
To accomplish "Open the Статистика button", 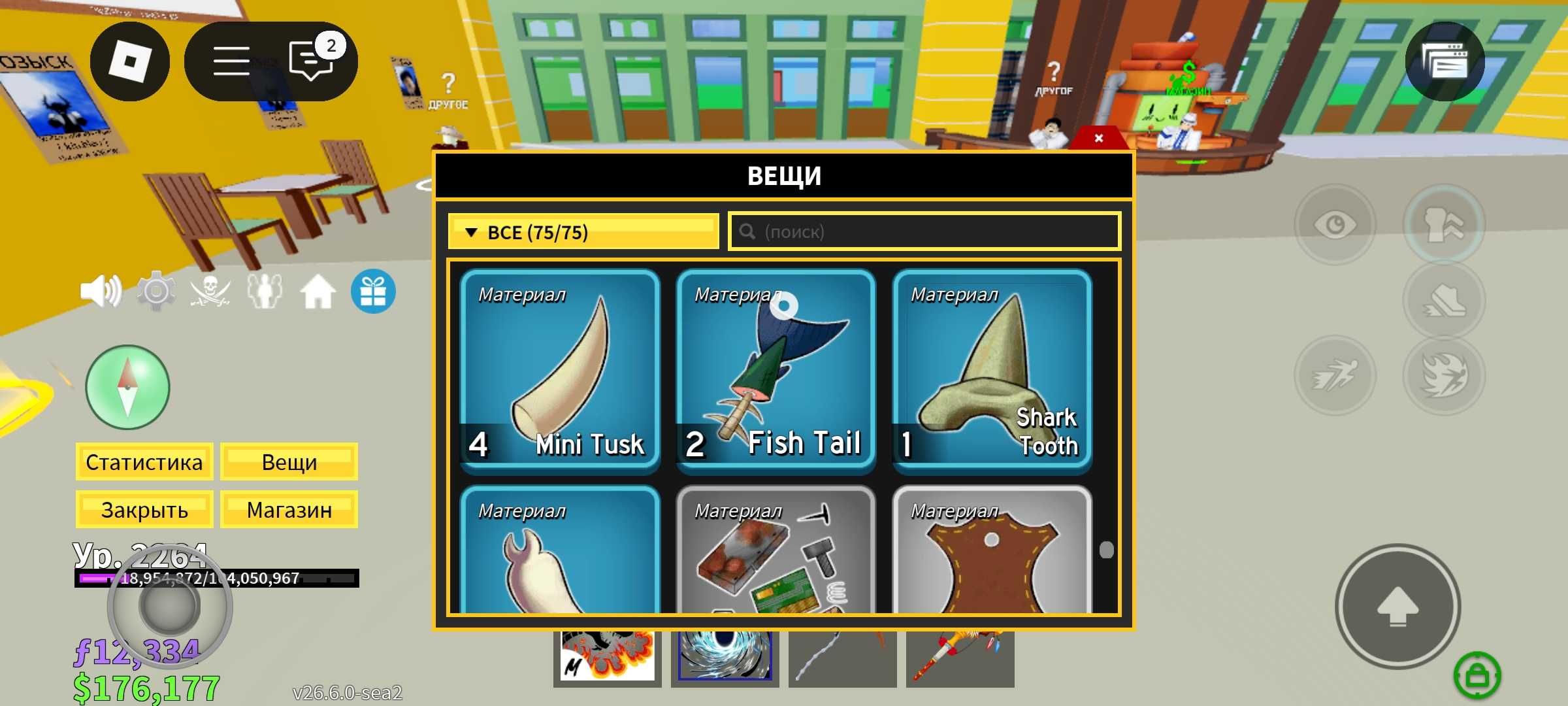I will pos(144,462).
